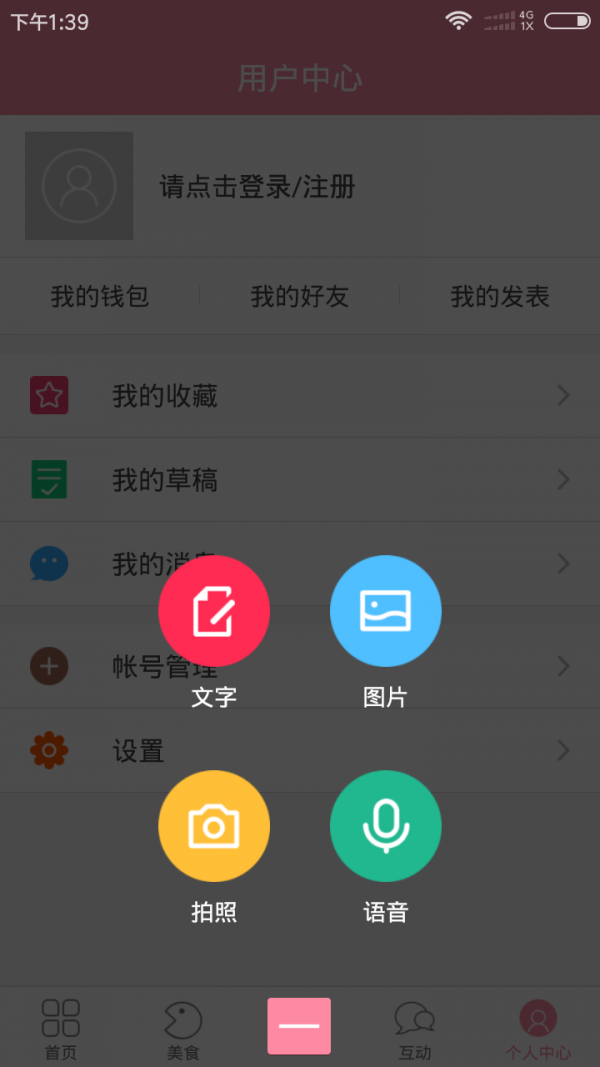Collapse the post menu with the pink minus button
The height and width of the screenshot is (1067, 600).
coord(299,1026)
